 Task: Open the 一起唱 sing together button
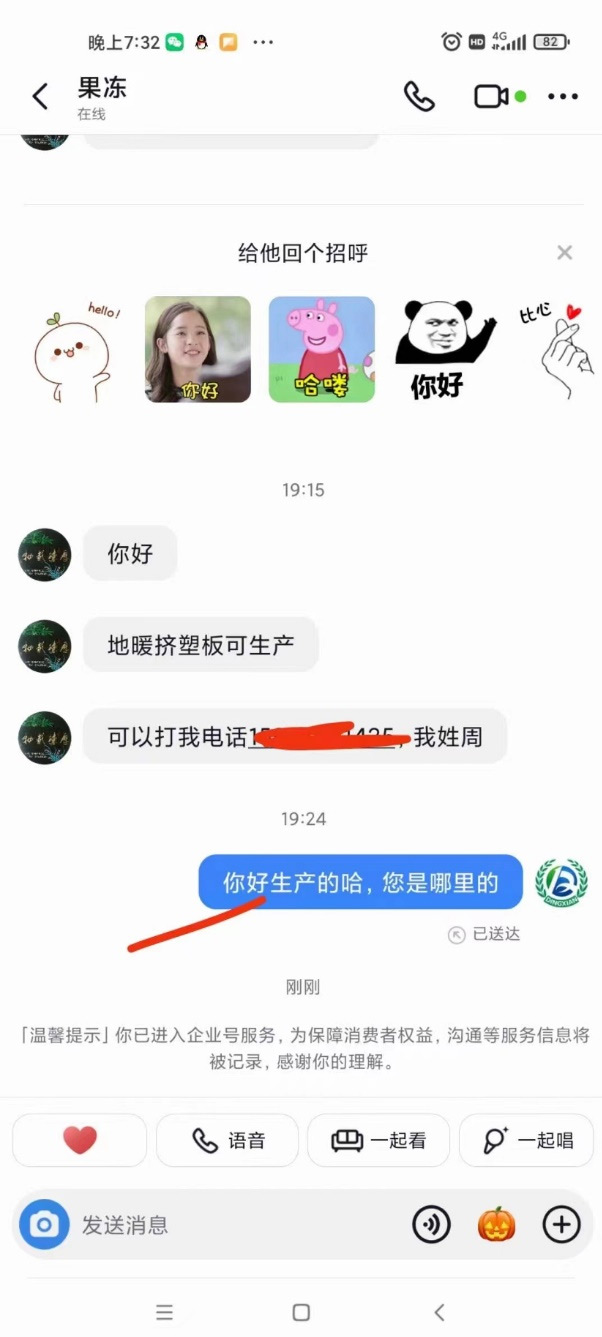526,1140
